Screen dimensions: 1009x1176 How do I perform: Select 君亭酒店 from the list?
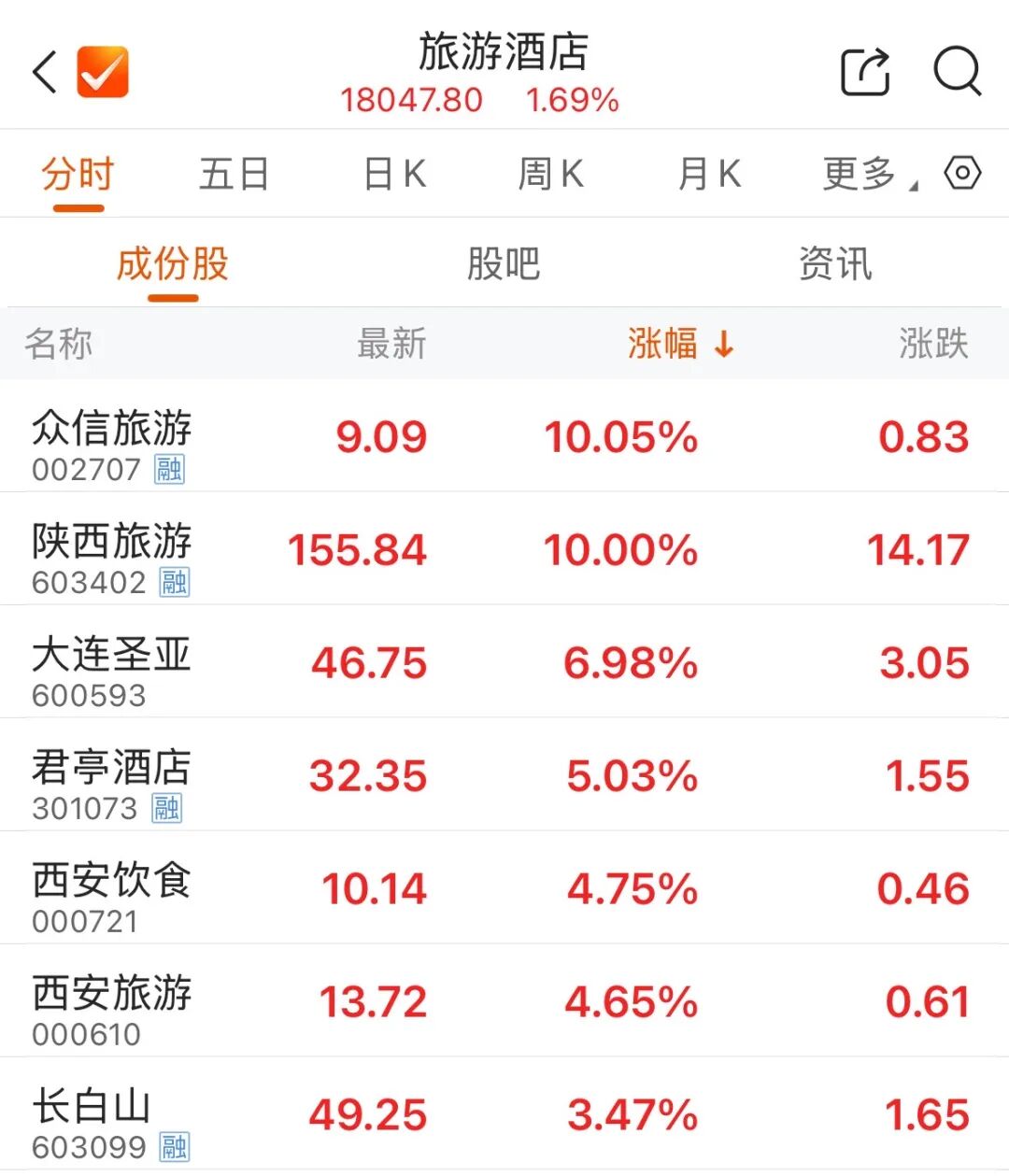point(112,777)
